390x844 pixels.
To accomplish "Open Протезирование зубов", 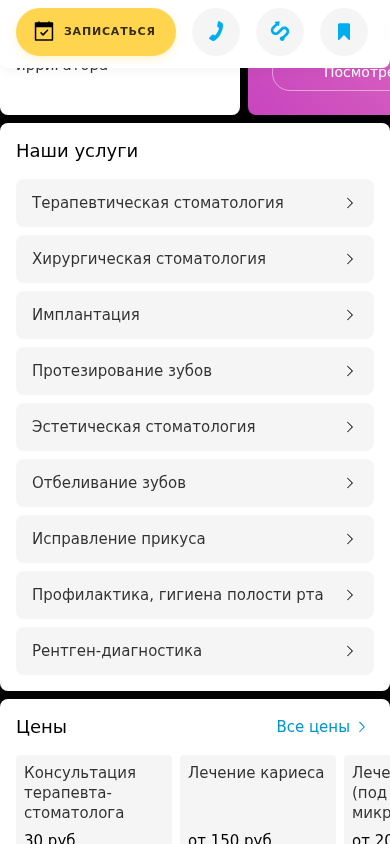I will tap(195, 371).
